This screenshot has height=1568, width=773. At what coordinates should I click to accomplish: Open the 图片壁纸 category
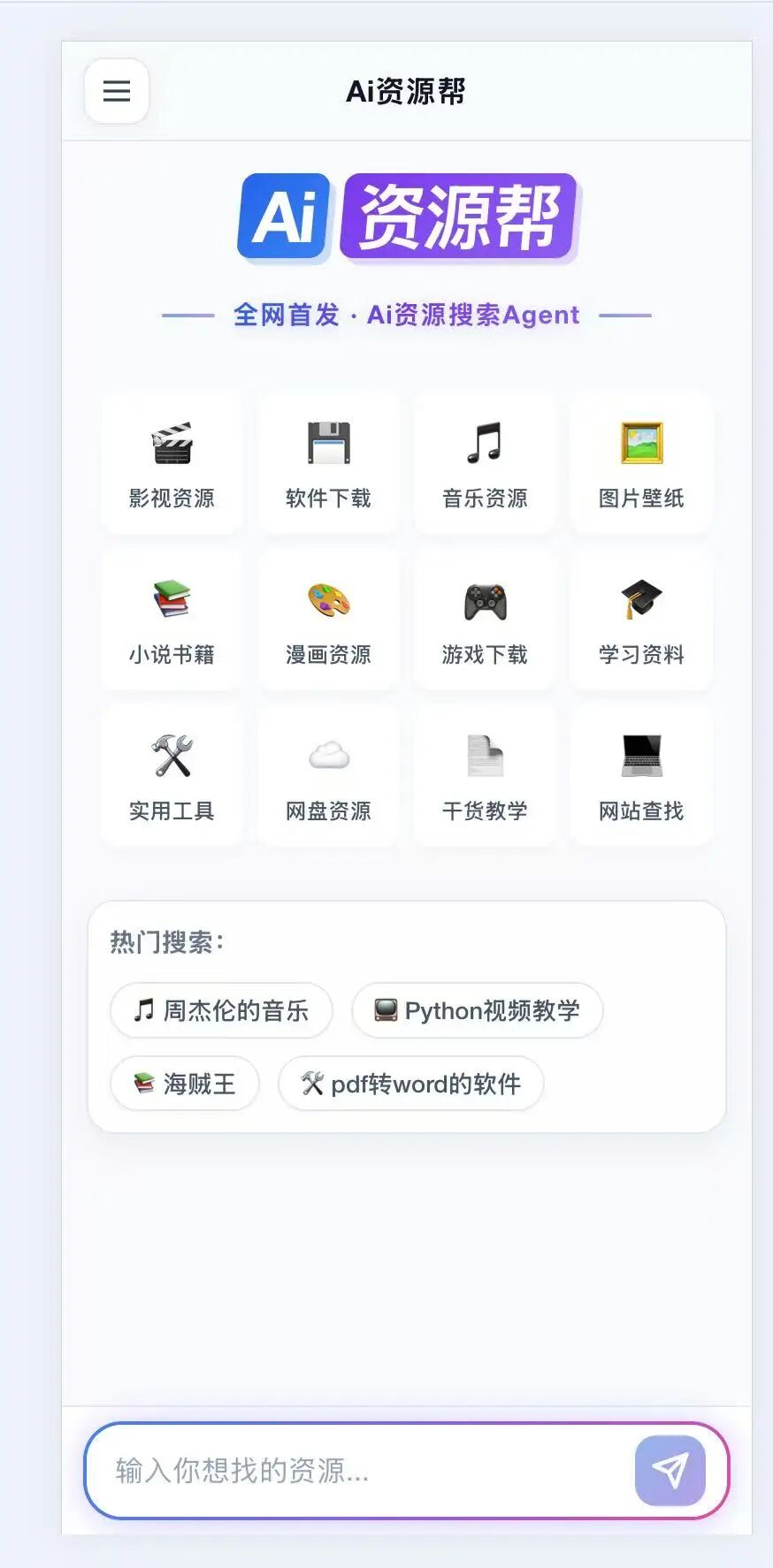pyautogui.click(x=641, y=464)
